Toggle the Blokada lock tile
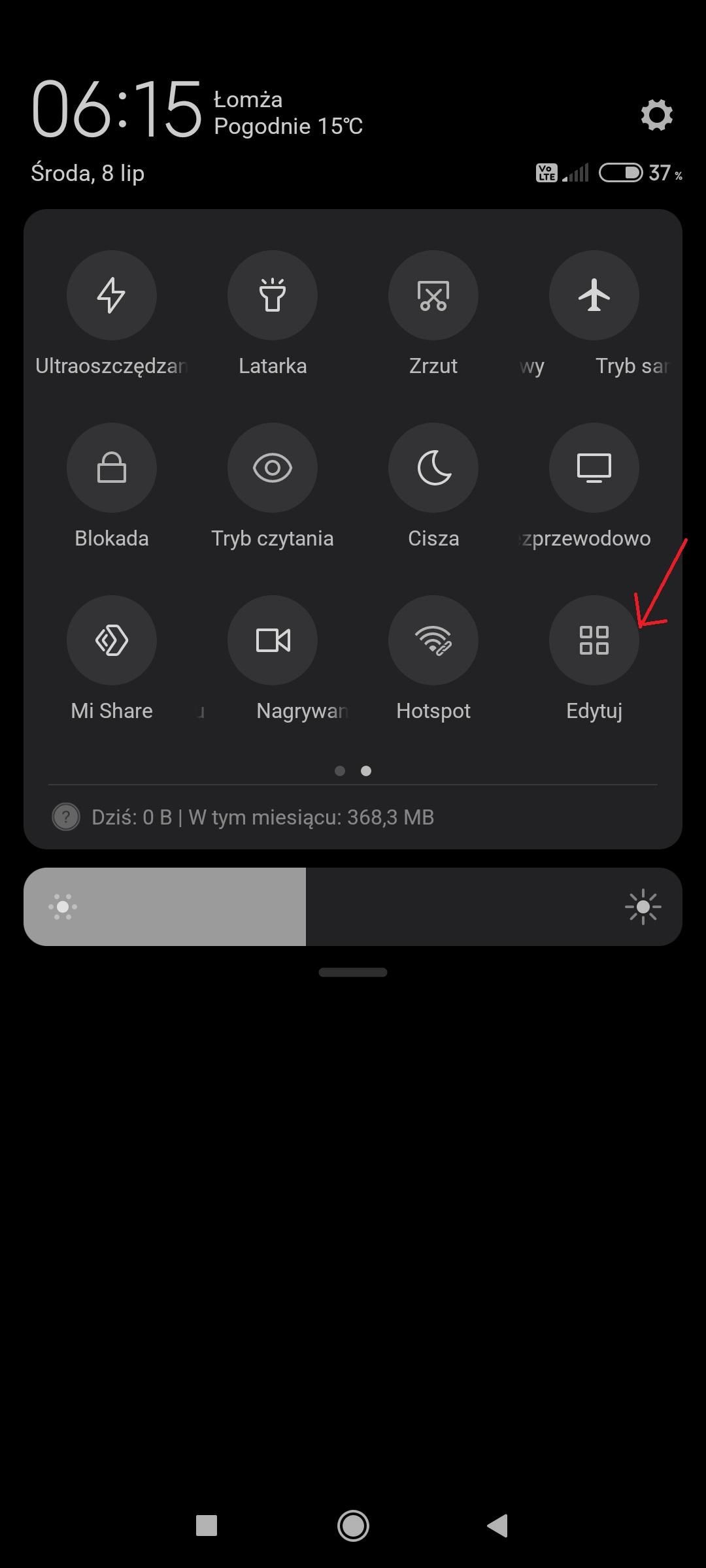 tap(112, 468)
